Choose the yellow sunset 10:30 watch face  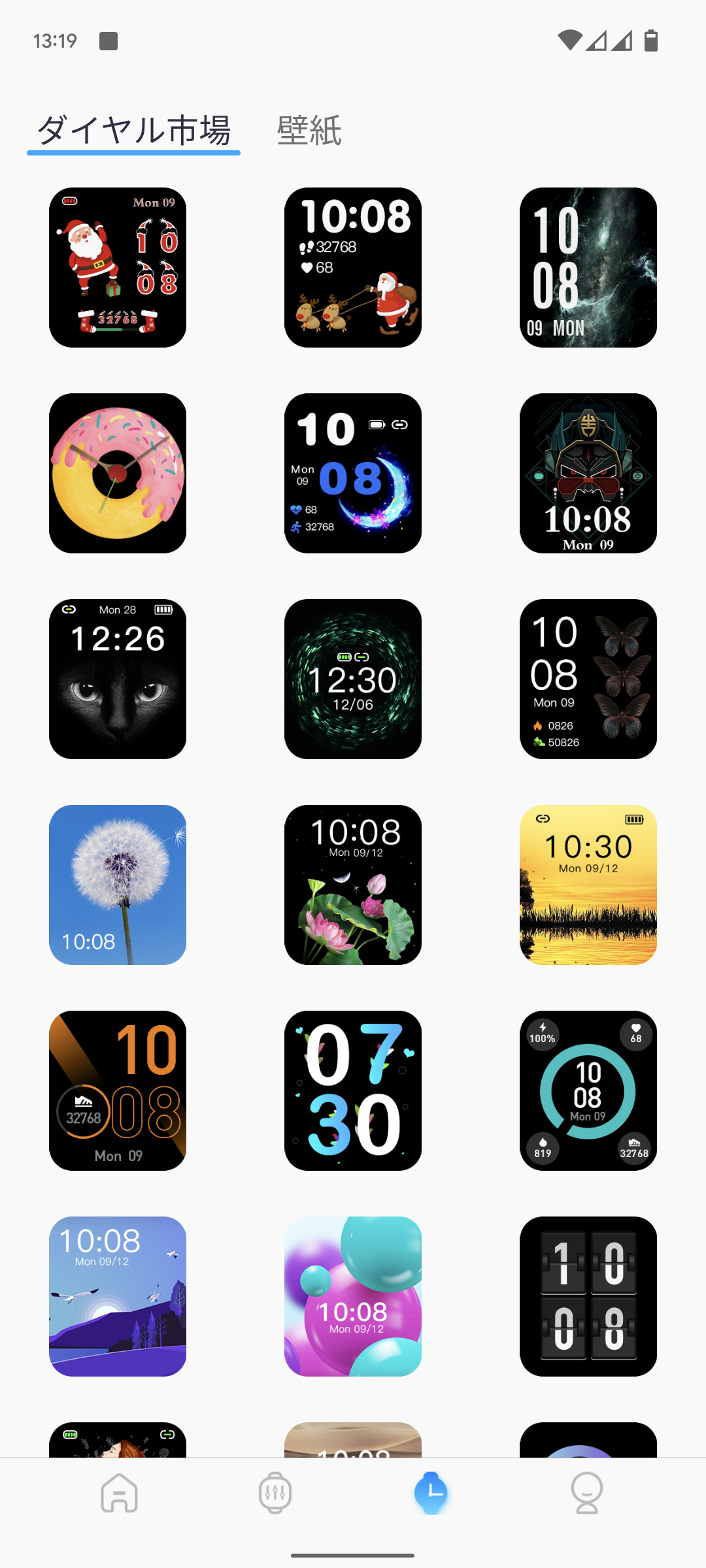pos(588,885)
